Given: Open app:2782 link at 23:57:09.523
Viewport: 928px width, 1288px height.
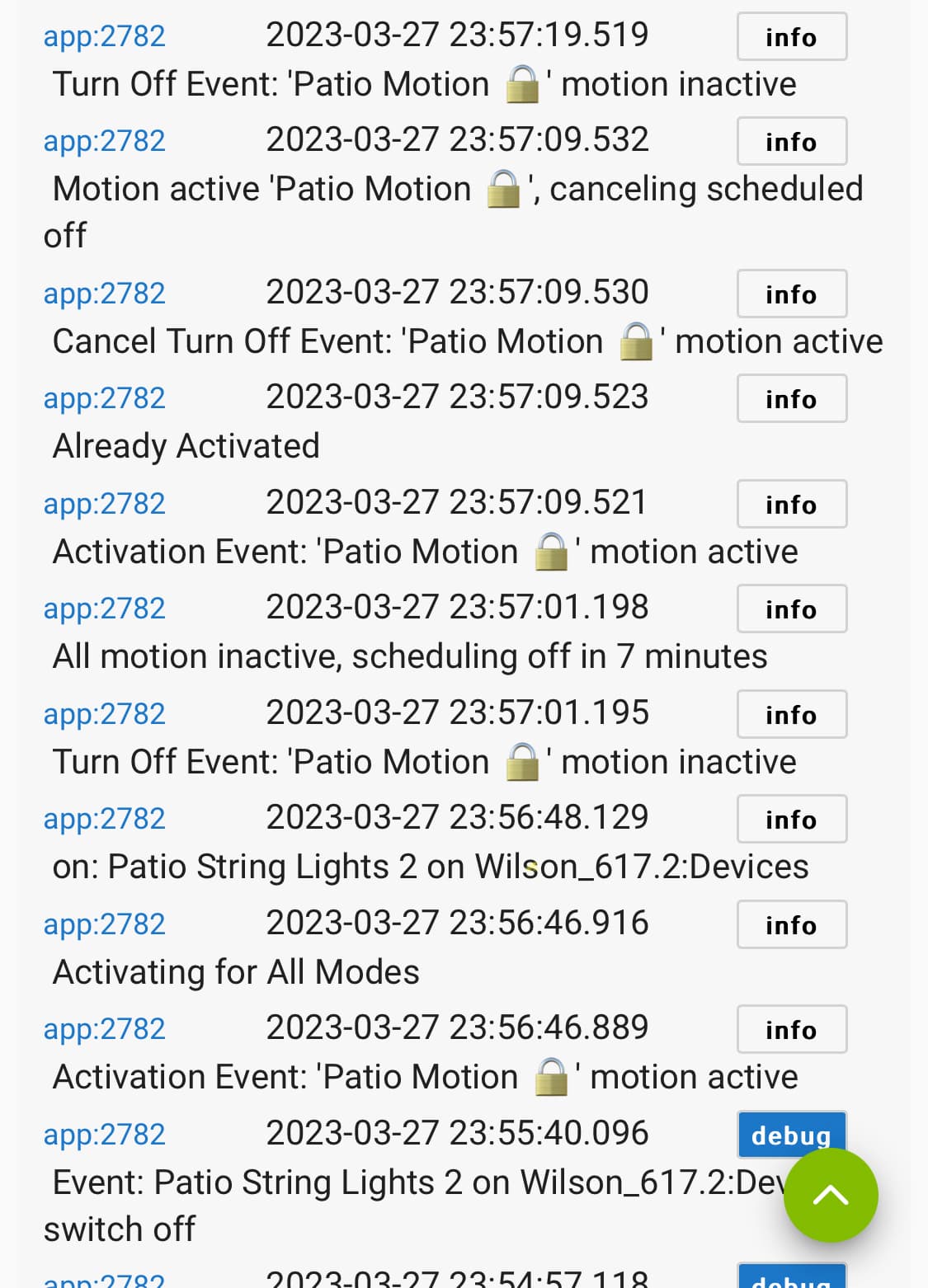Looking at the screenshot, I should 104,398.
